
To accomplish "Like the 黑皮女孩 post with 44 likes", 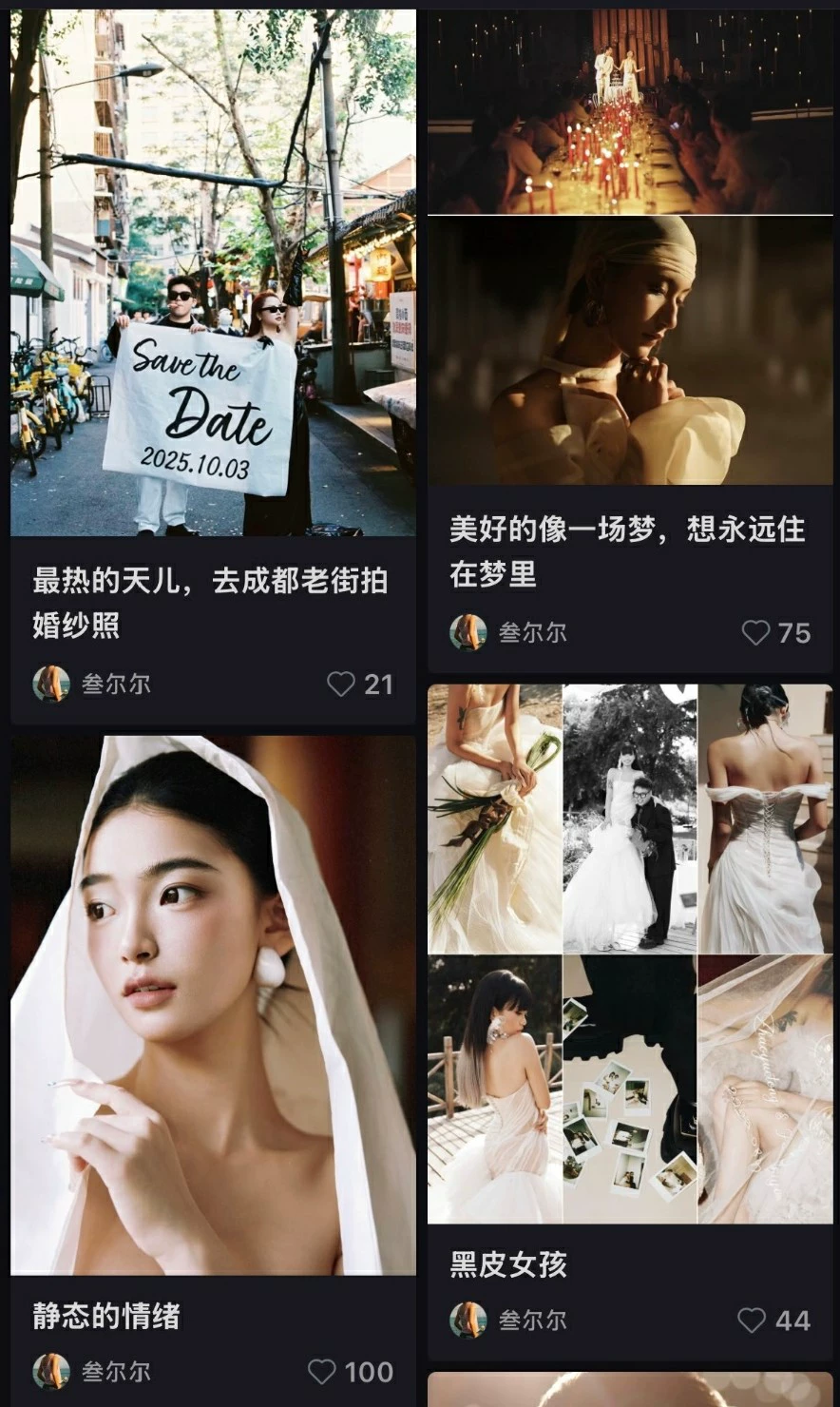I will pos(753,1320).
